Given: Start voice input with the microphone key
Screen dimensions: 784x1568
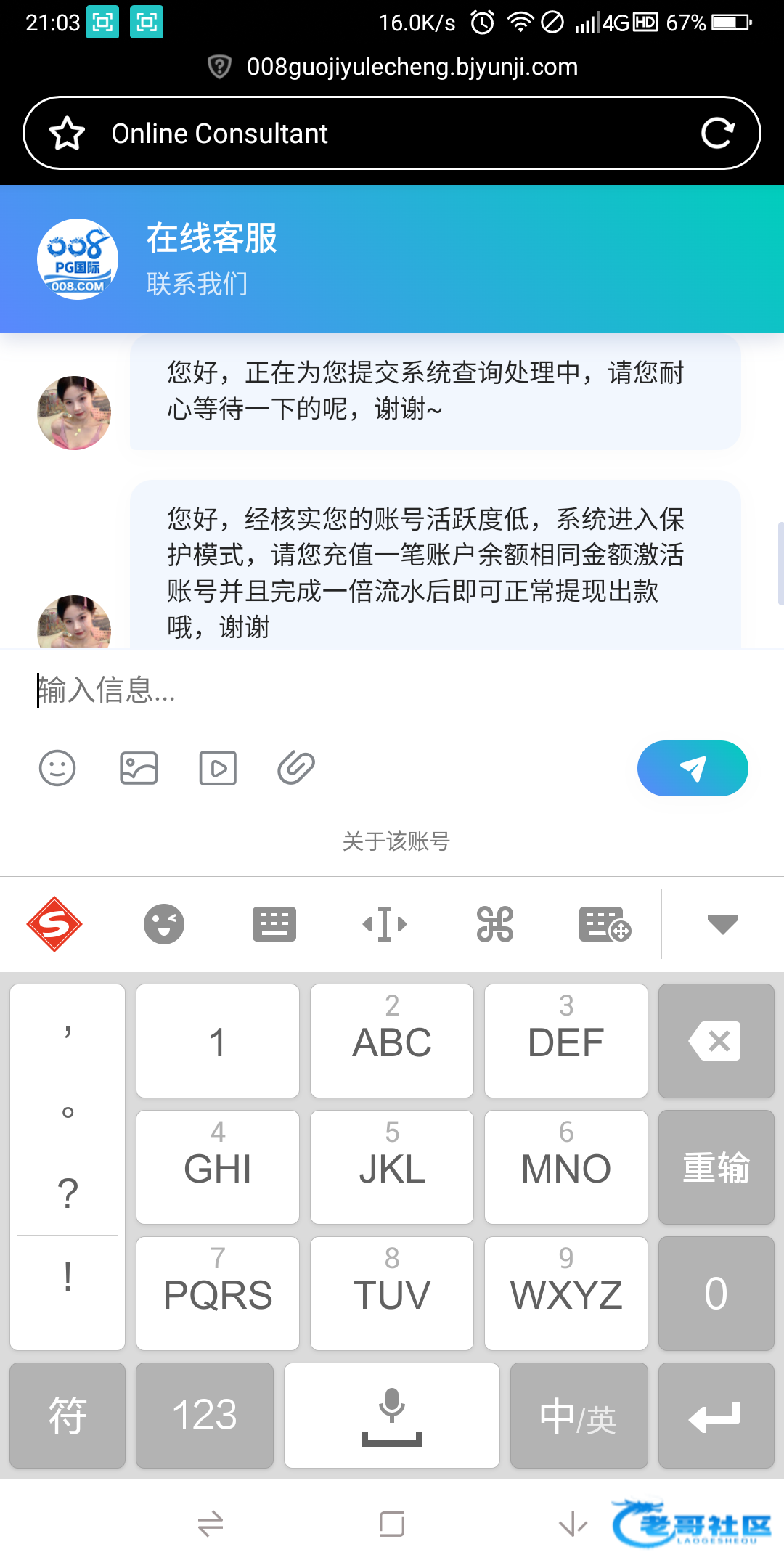Looking at the screenshot, I should [x=392, y=1416].
